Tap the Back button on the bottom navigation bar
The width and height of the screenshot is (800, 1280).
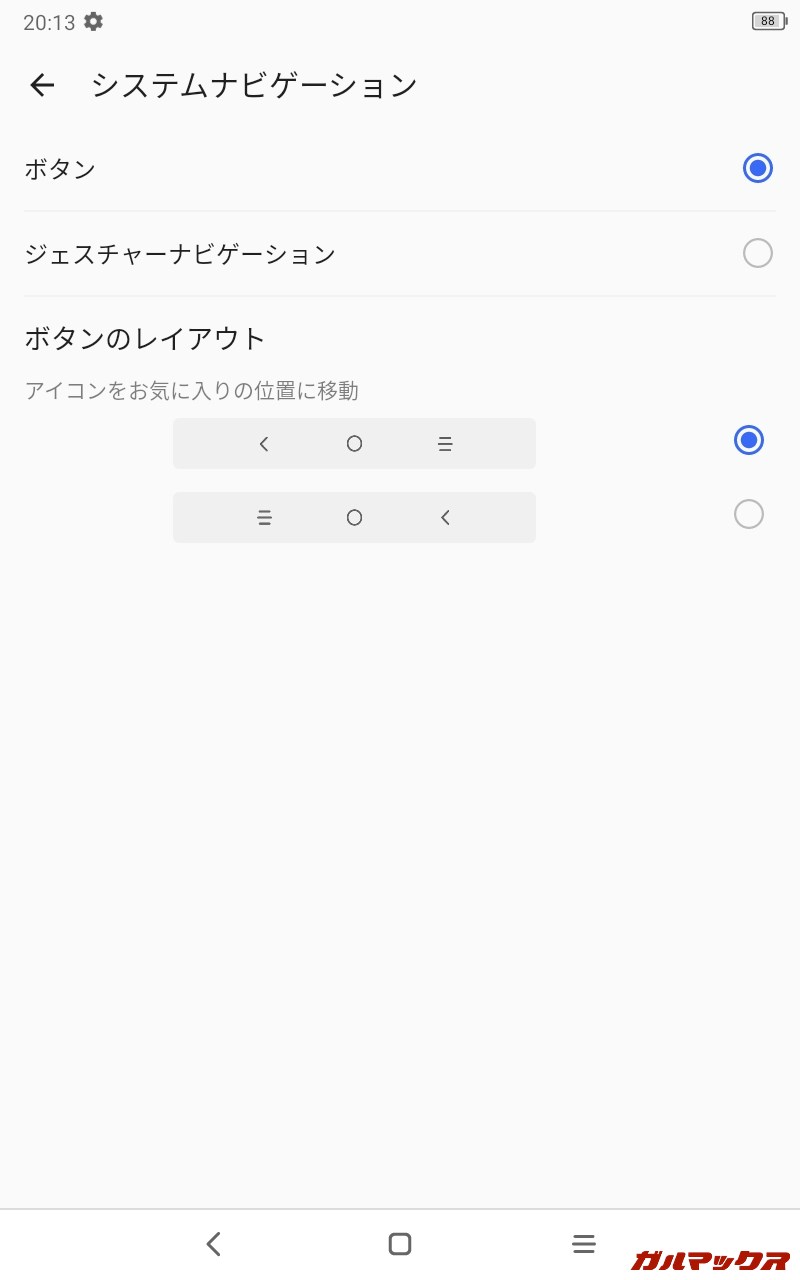(x=213, y=1243)
